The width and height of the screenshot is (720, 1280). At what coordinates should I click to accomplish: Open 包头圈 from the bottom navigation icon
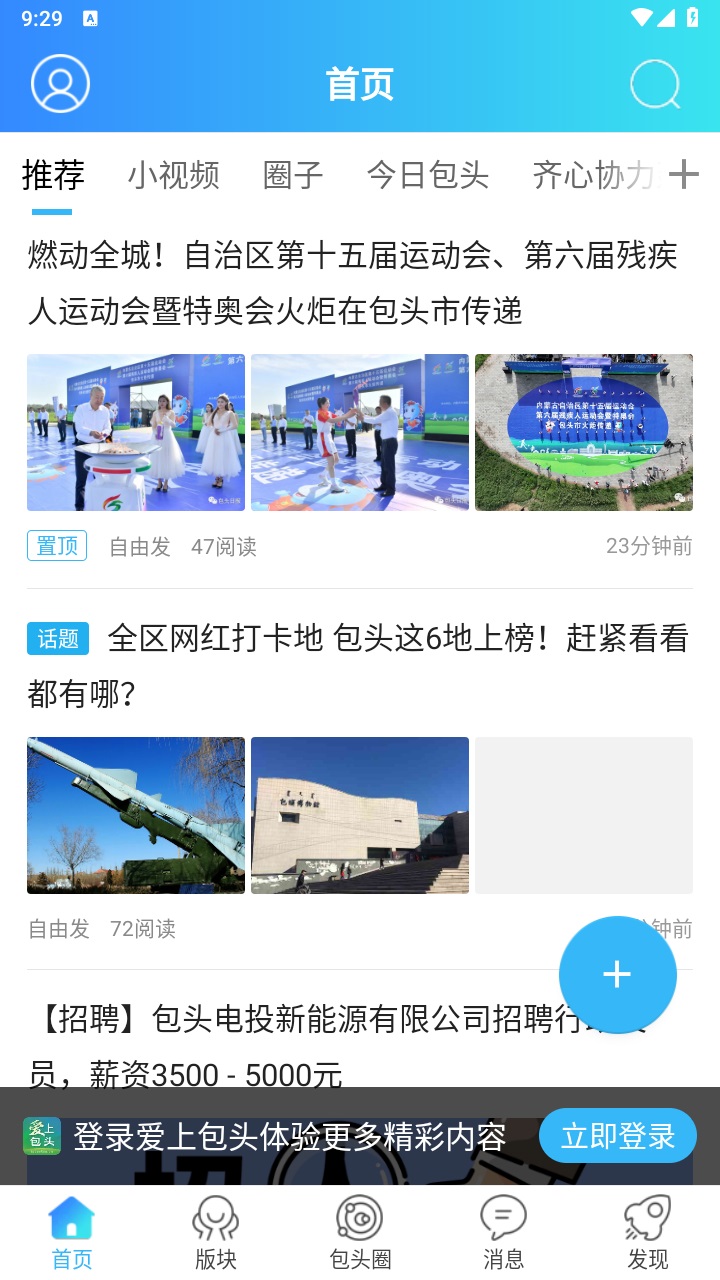(x=360, y=1218)
